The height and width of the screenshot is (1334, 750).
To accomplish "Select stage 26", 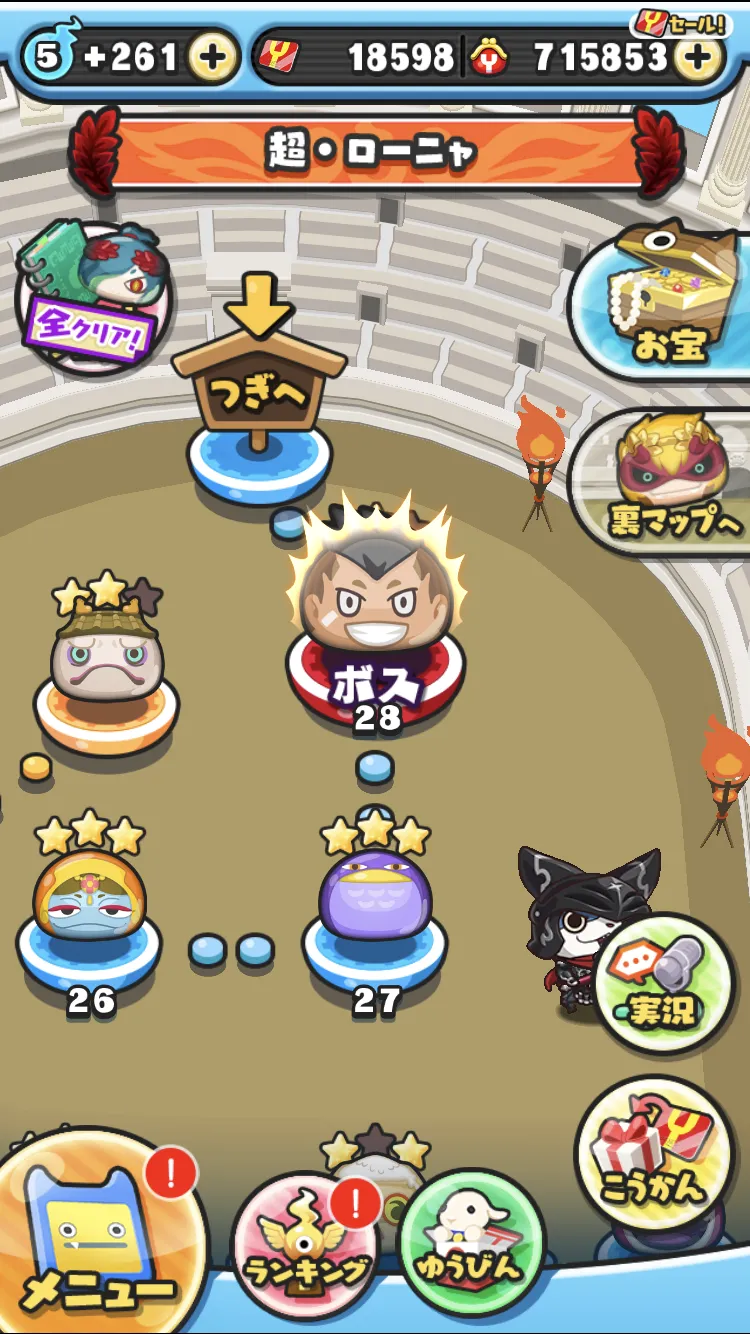I will point(89,915).
